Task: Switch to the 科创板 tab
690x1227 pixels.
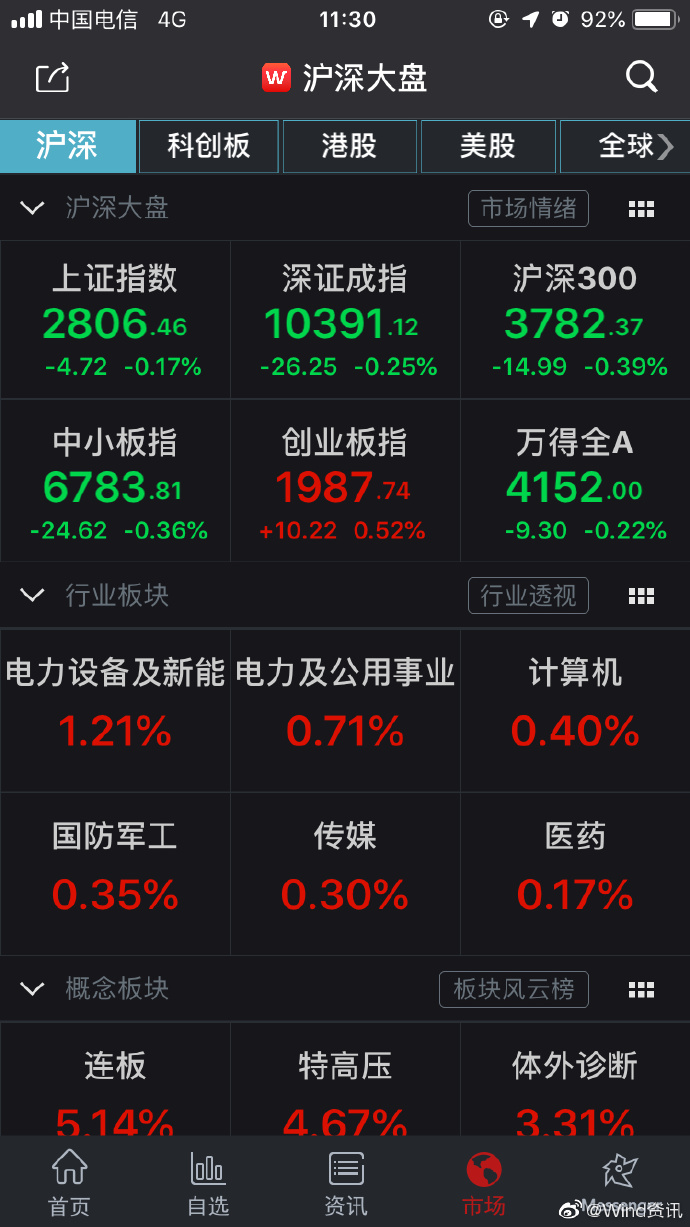Action: (208, 146)
